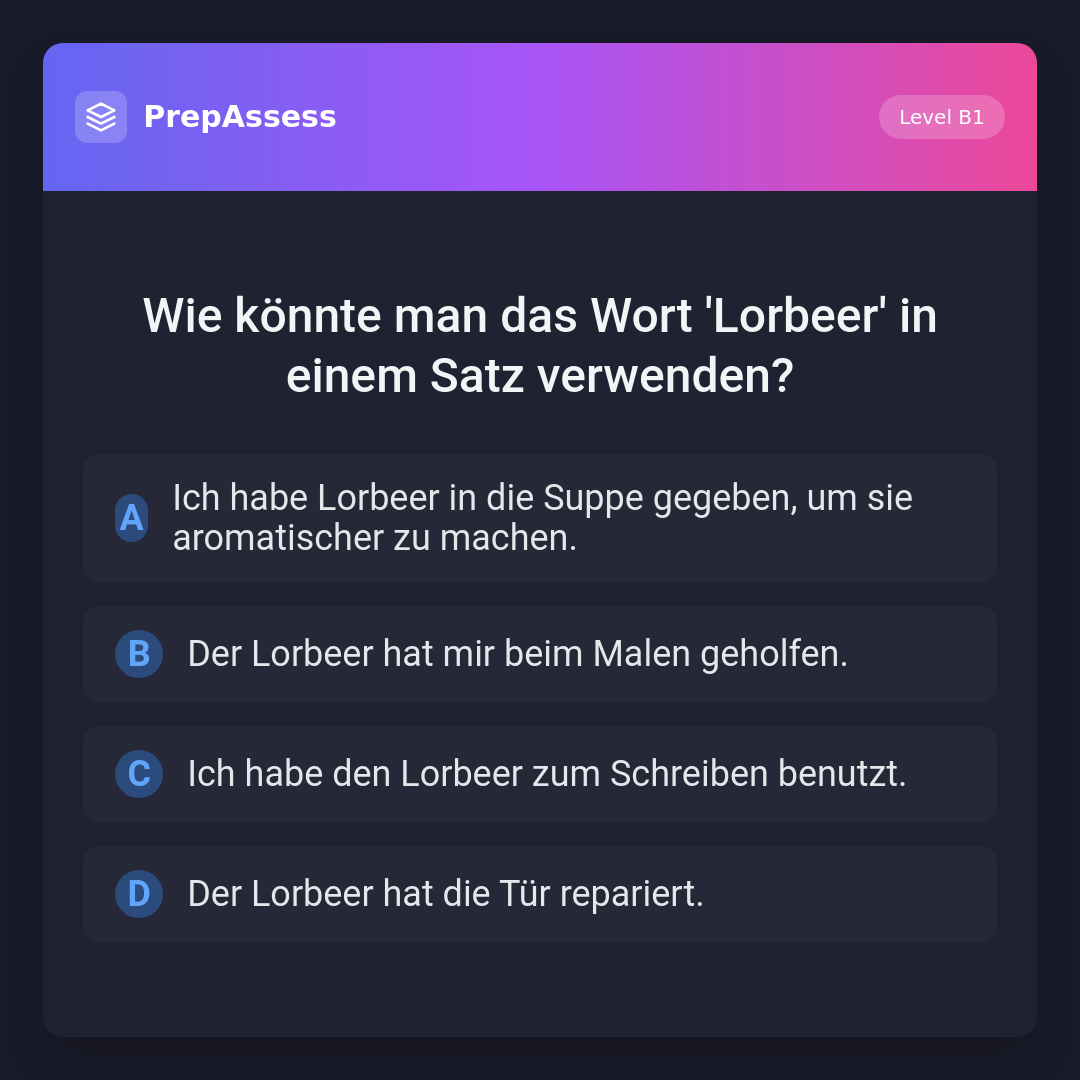
Task: Select answer A about Lorbeer in soup
Action: [540, 518]
